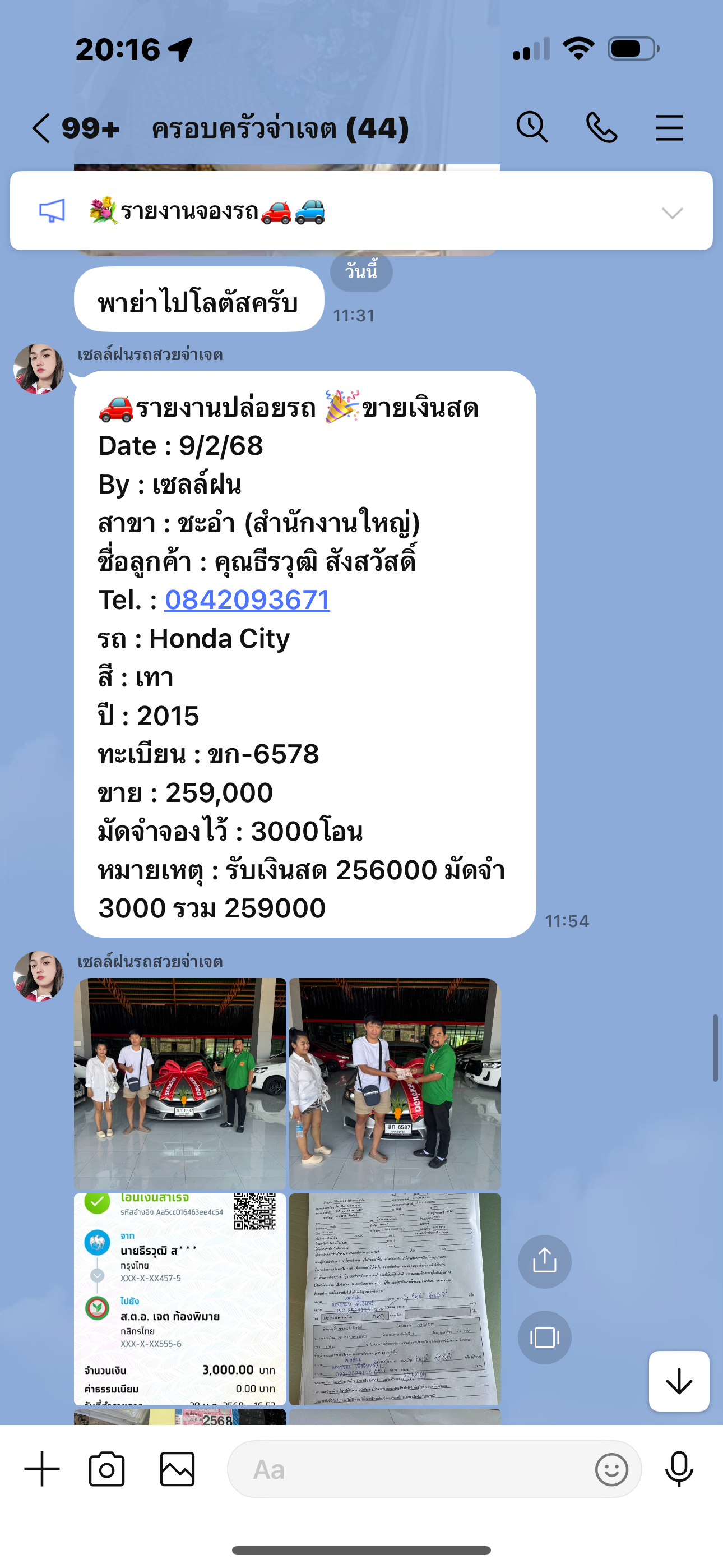The height and width of the screenshot is (1568, 723).
Task: Record a voice message with the microphone
Action: click(x=679, y=1469)
